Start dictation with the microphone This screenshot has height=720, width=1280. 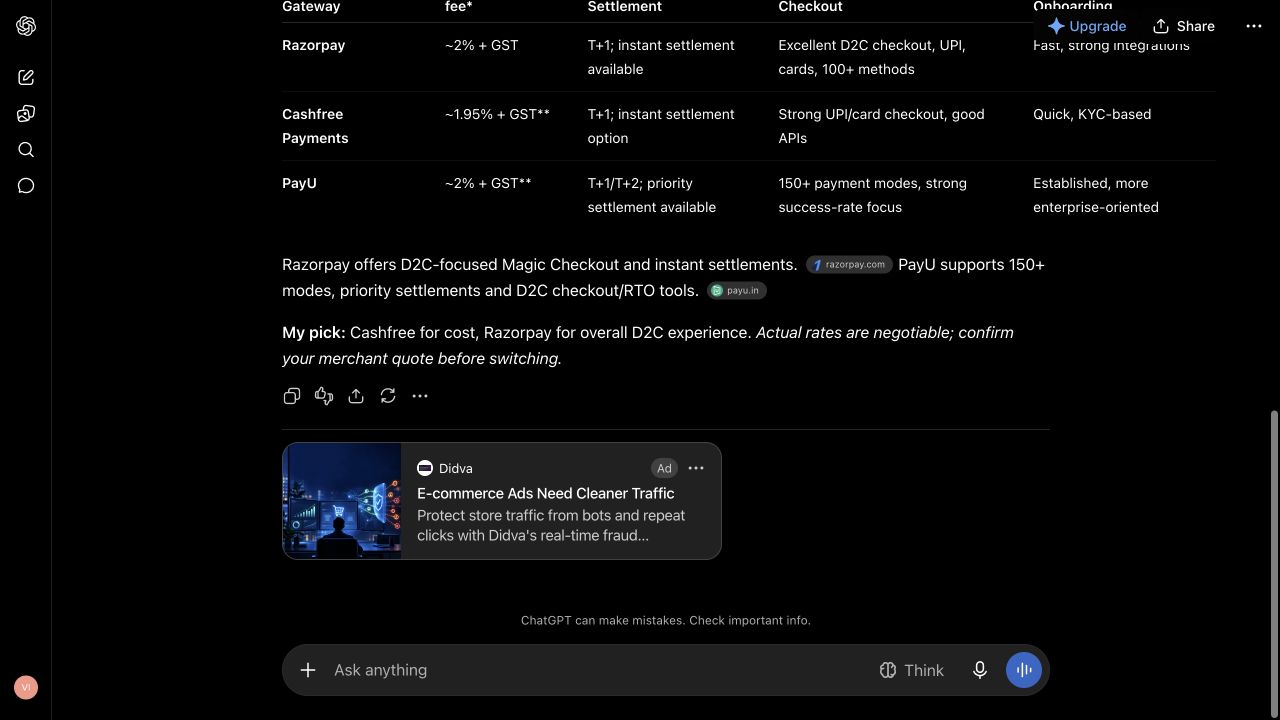click(x=980, y=670)
